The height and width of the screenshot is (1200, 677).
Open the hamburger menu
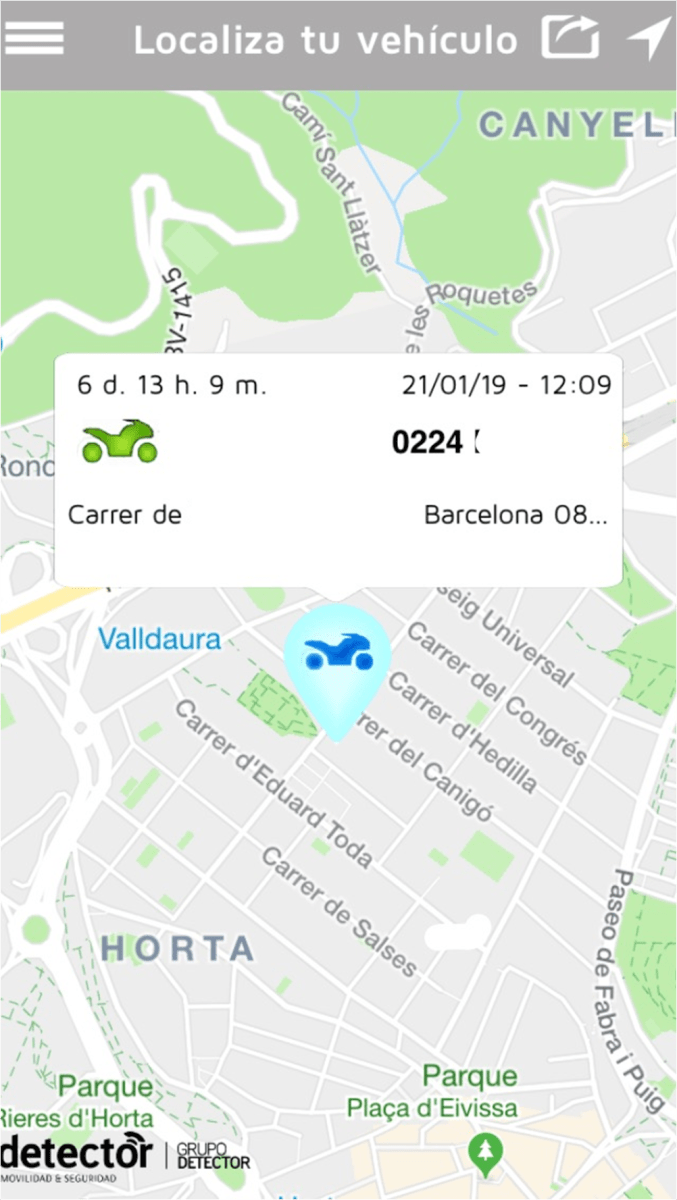tap(35, 40)
